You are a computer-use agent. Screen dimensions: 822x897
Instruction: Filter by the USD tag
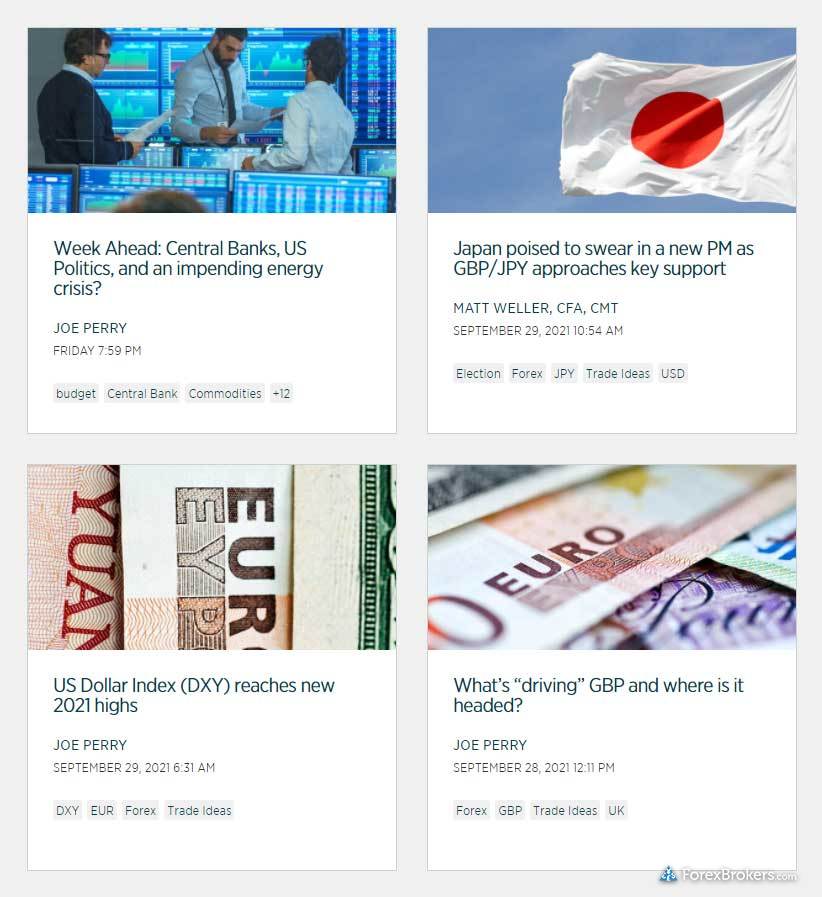[673, 374]
